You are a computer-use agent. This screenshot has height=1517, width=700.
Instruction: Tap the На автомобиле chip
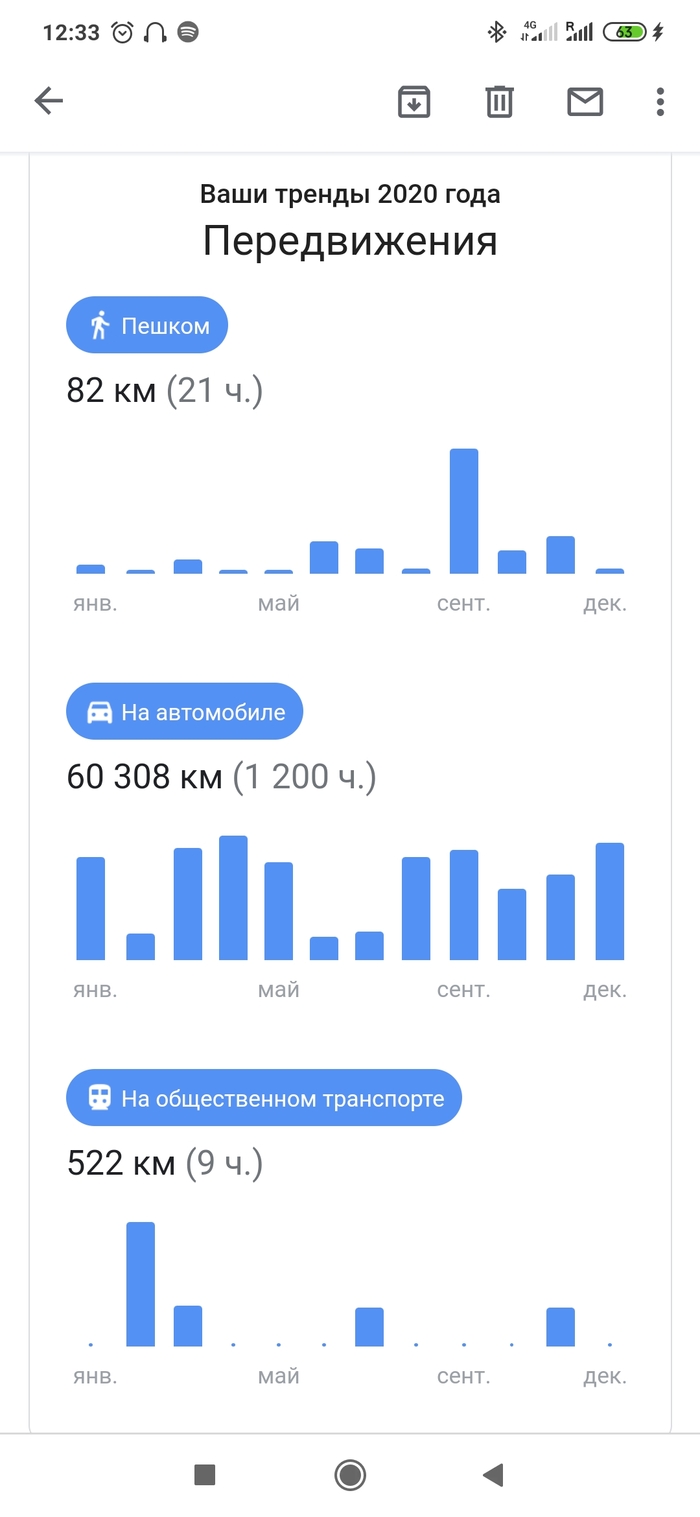(x=184, y=712)
